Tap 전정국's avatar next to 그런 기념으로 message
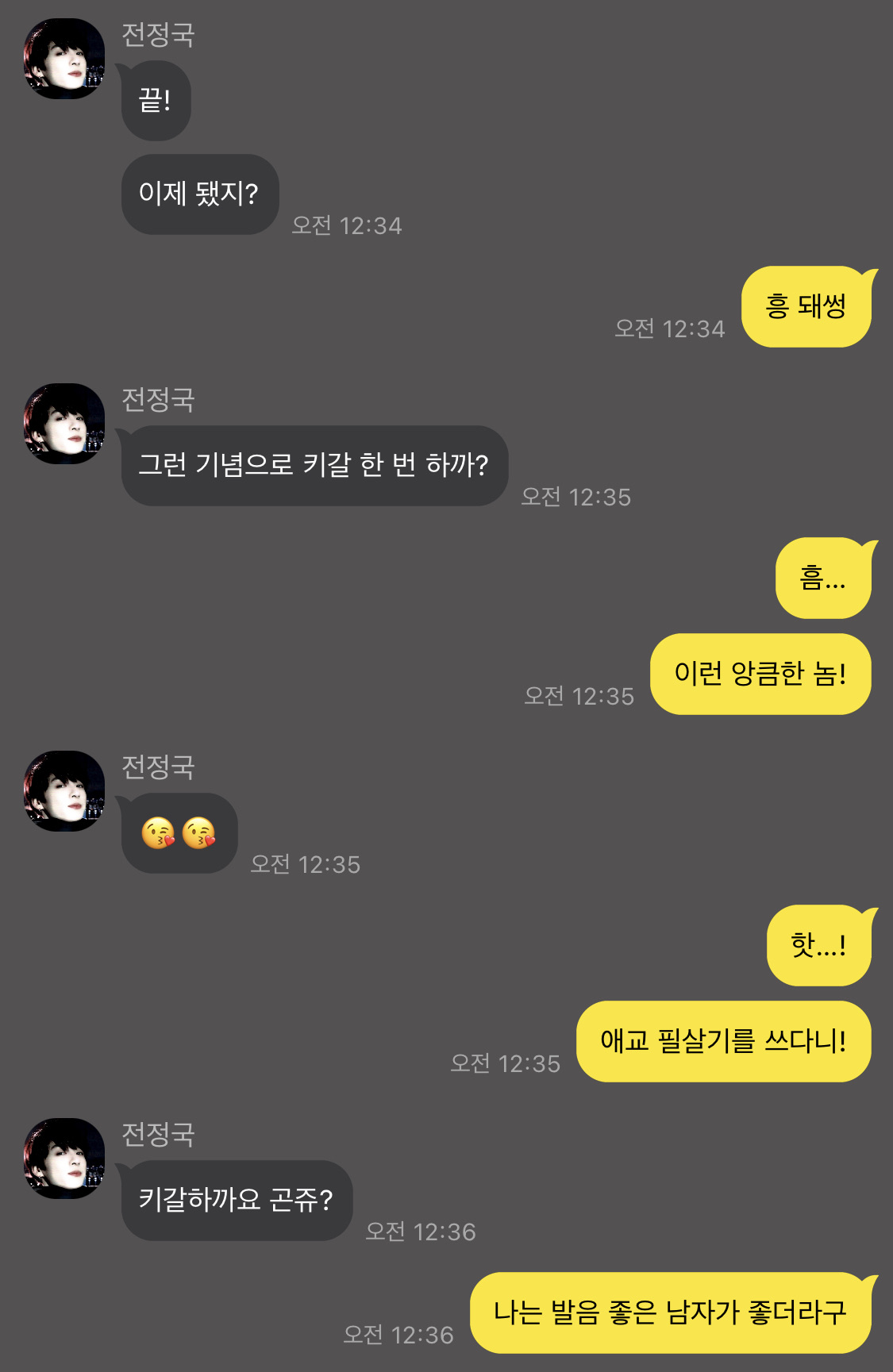Screen dimensions: 893x1372 64,424
